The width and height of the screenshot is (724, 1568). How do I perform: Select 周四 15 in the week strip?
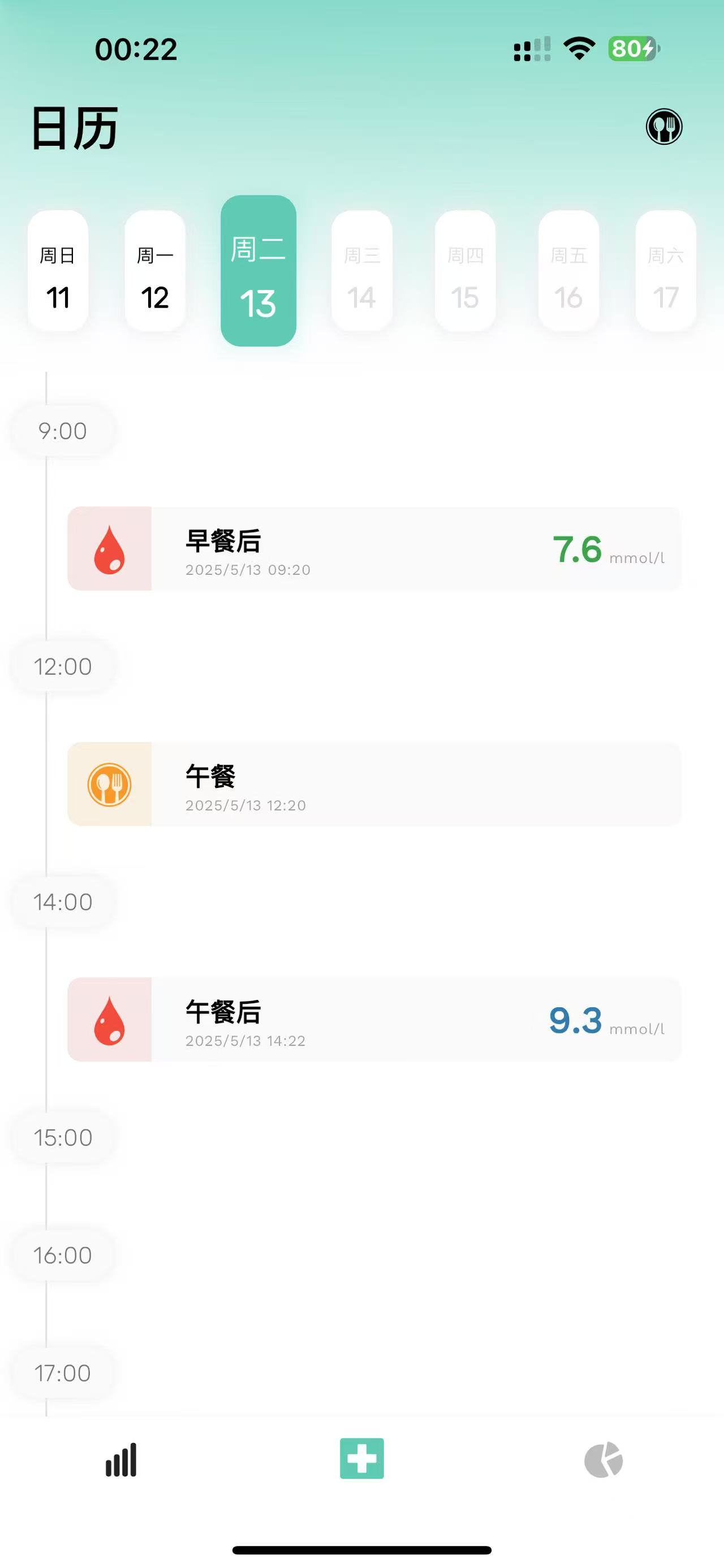[x=465, y=271]
